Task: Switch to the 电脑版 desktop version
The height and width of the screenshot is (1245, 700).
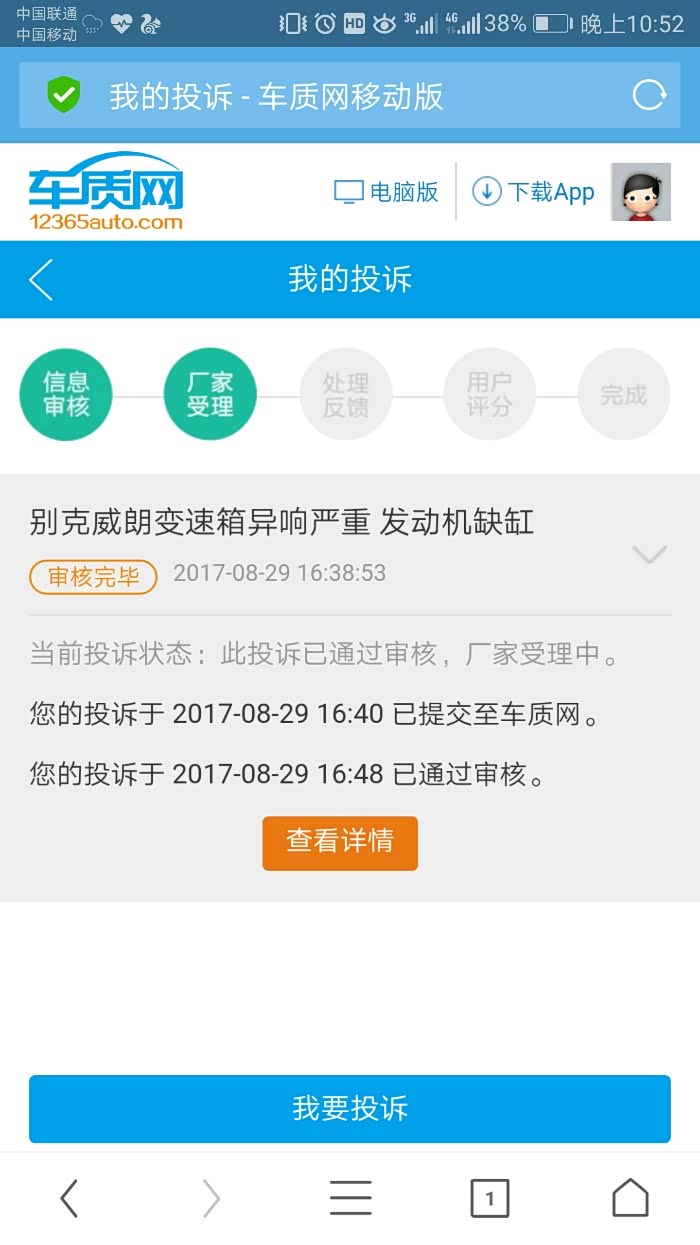Action: (386, 192)
